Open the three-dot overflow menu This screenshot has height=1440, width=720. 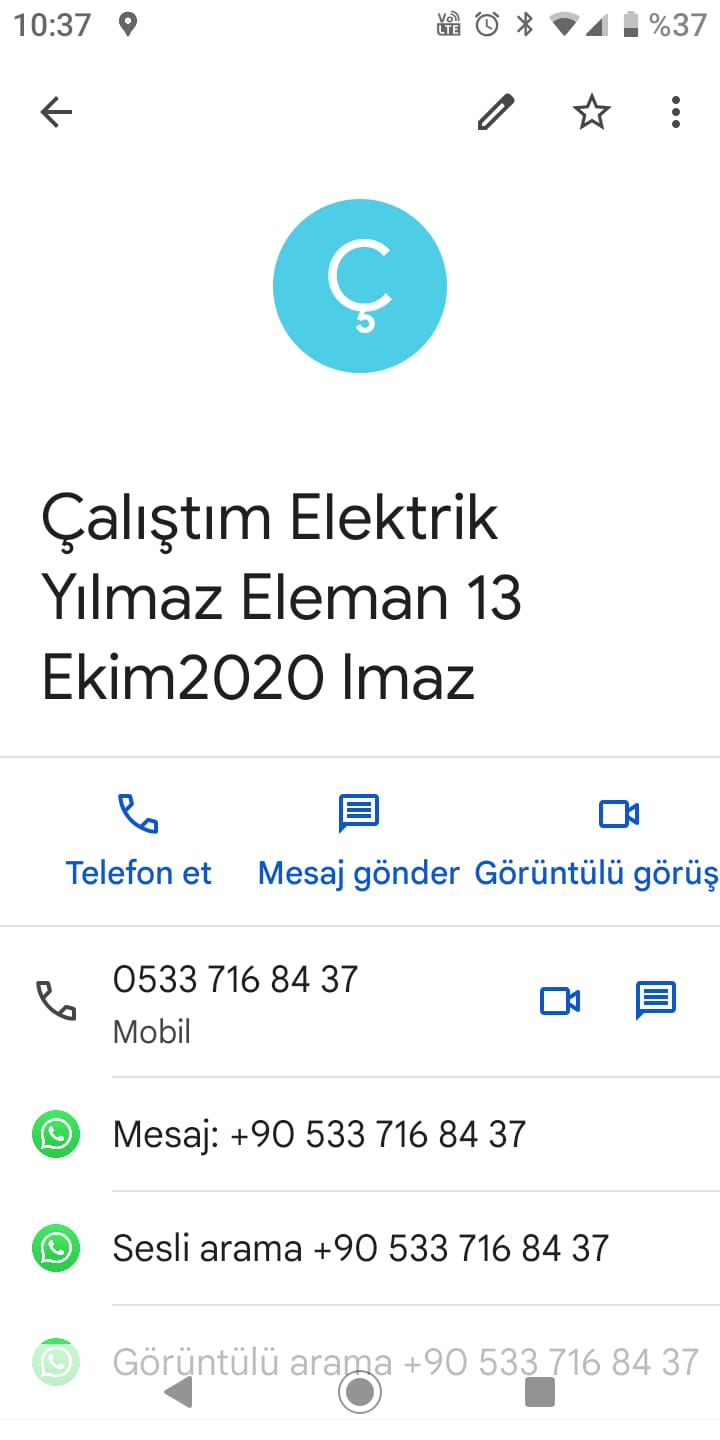676,112
